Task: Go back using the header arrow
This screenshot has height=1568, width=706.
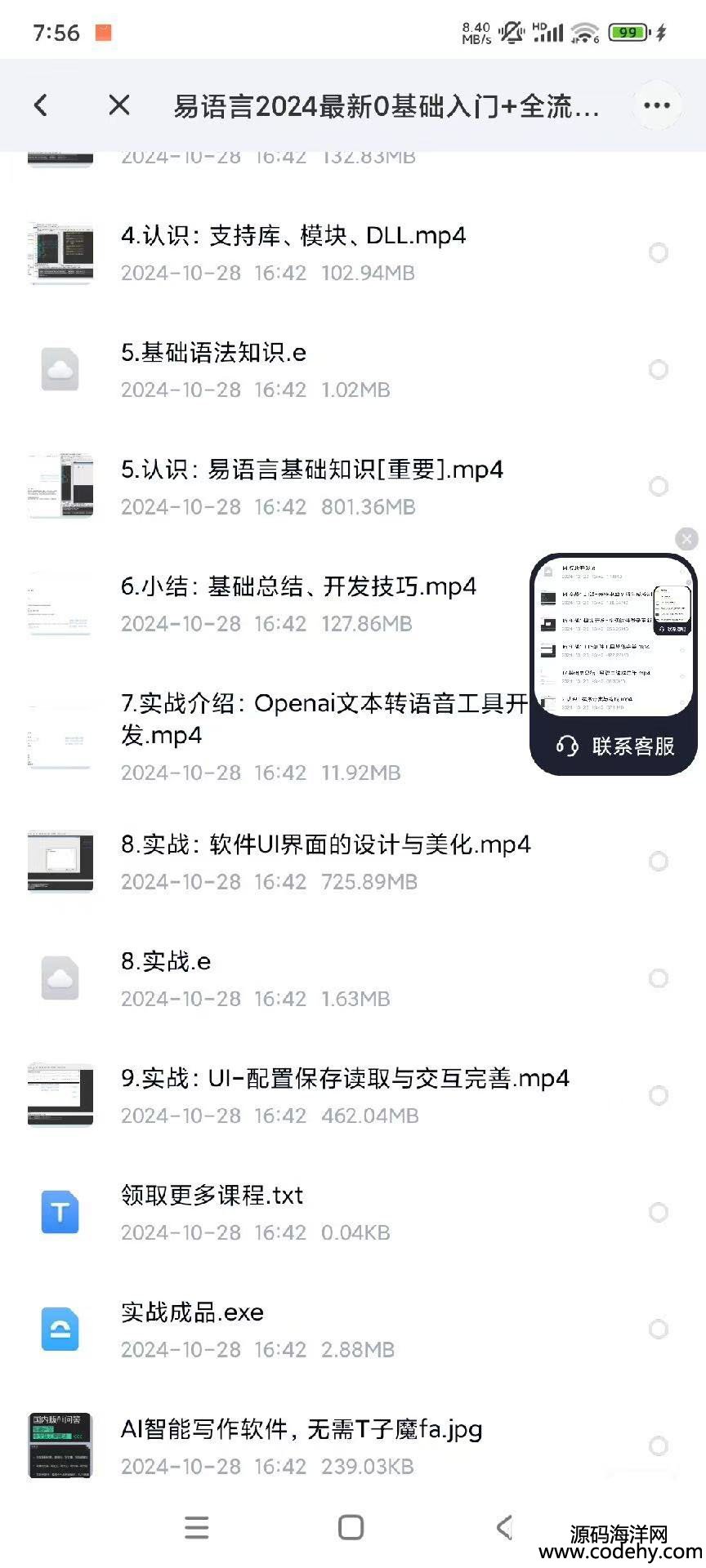Action: tap(41, 105)
